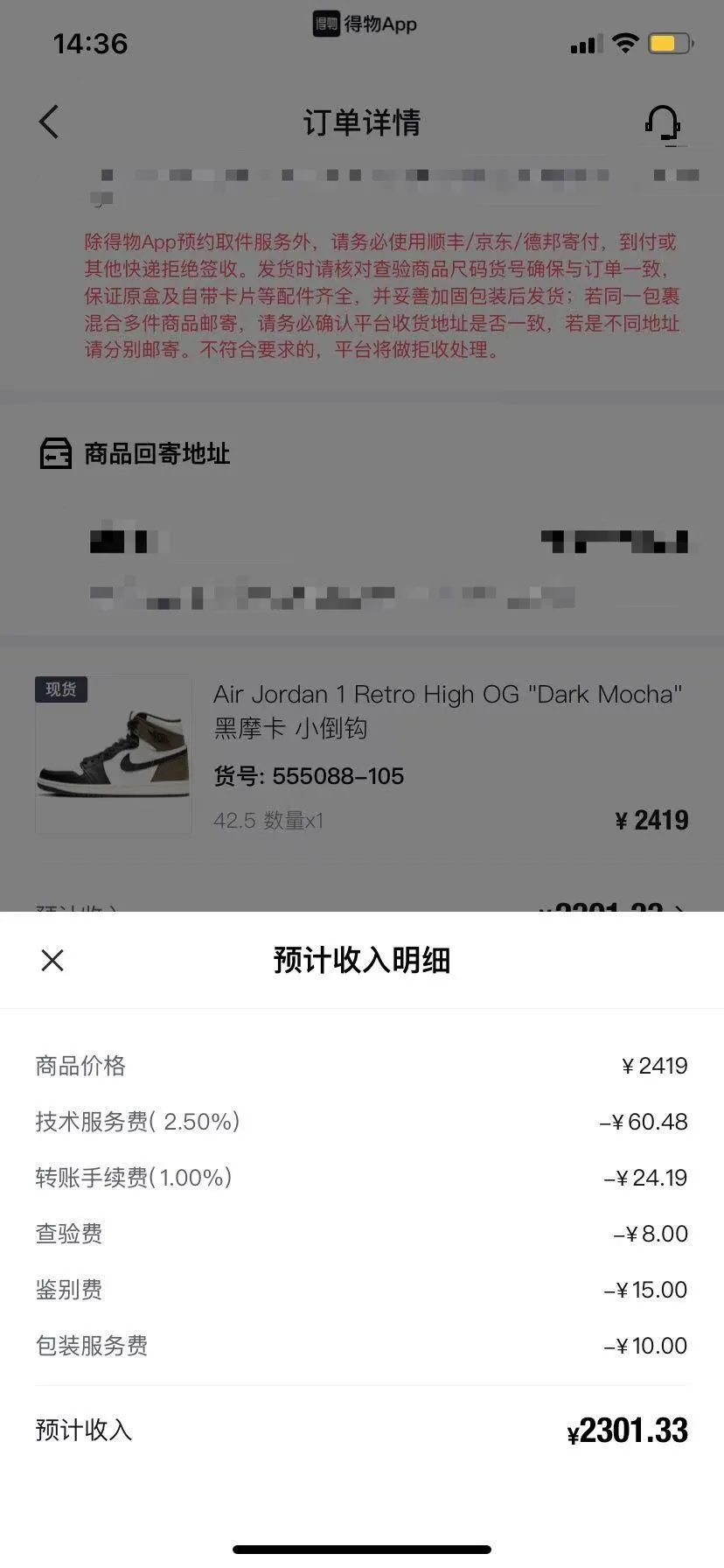This screenshot has height=1568, width=724.
Task: Close the 预计收入明细 popup with the X
Action: (52, 960)
